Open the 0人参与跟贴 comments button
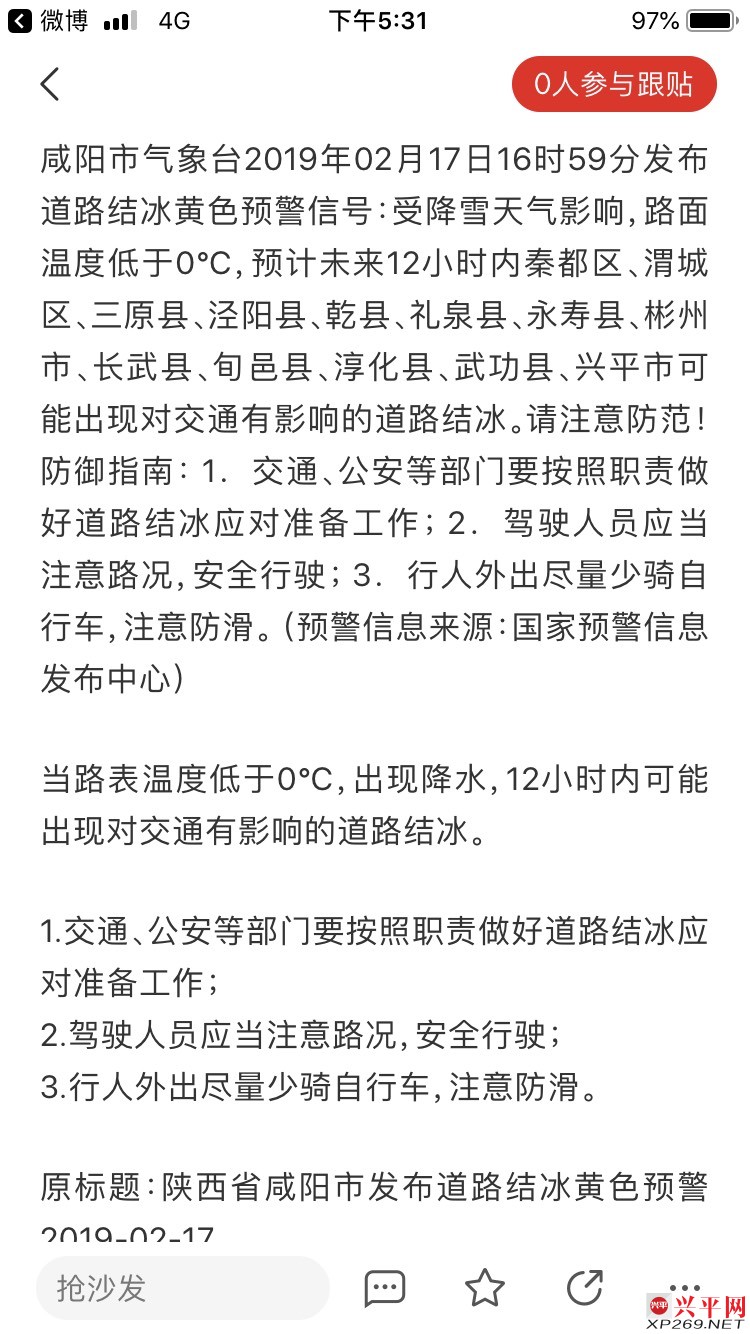750x1334 pixels. coord(614,84)
